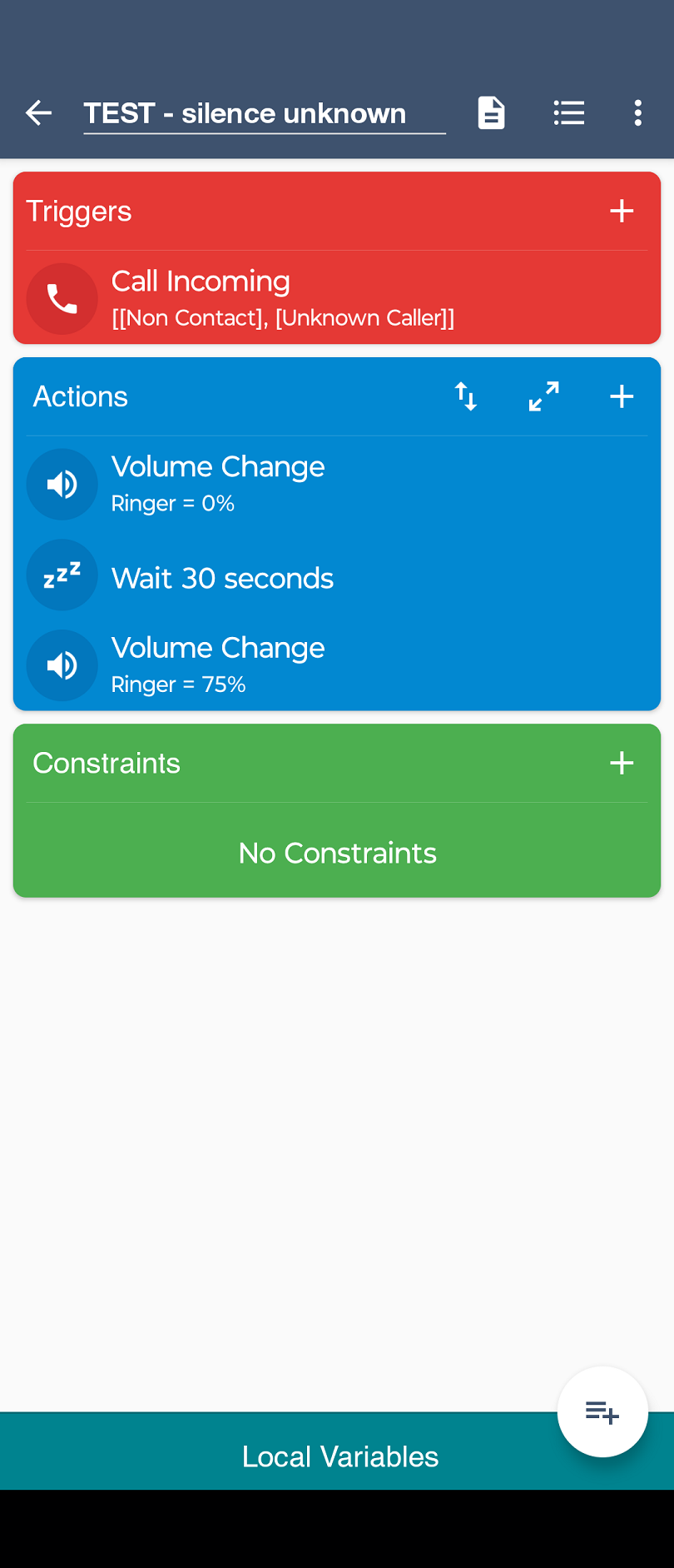Image resolution: width=674 pixels, height=1568 pixels.
Task: Edit the macro name field
Action: [265, 113]
